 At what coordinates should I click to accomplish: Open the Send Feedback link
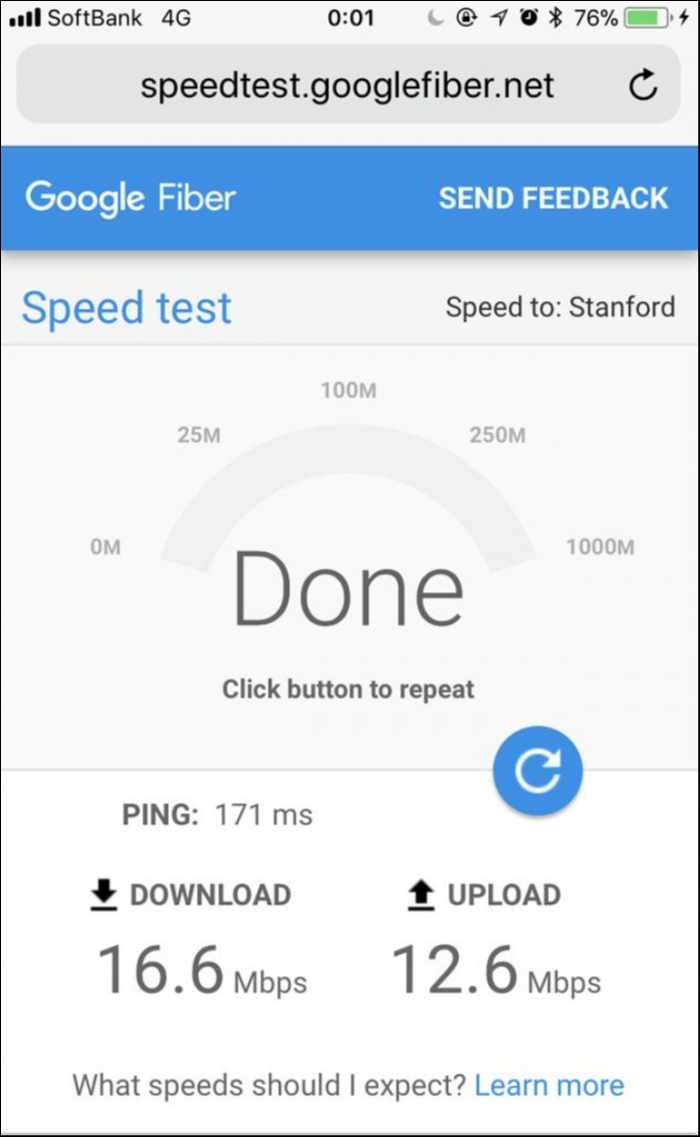tap(553, 198)
